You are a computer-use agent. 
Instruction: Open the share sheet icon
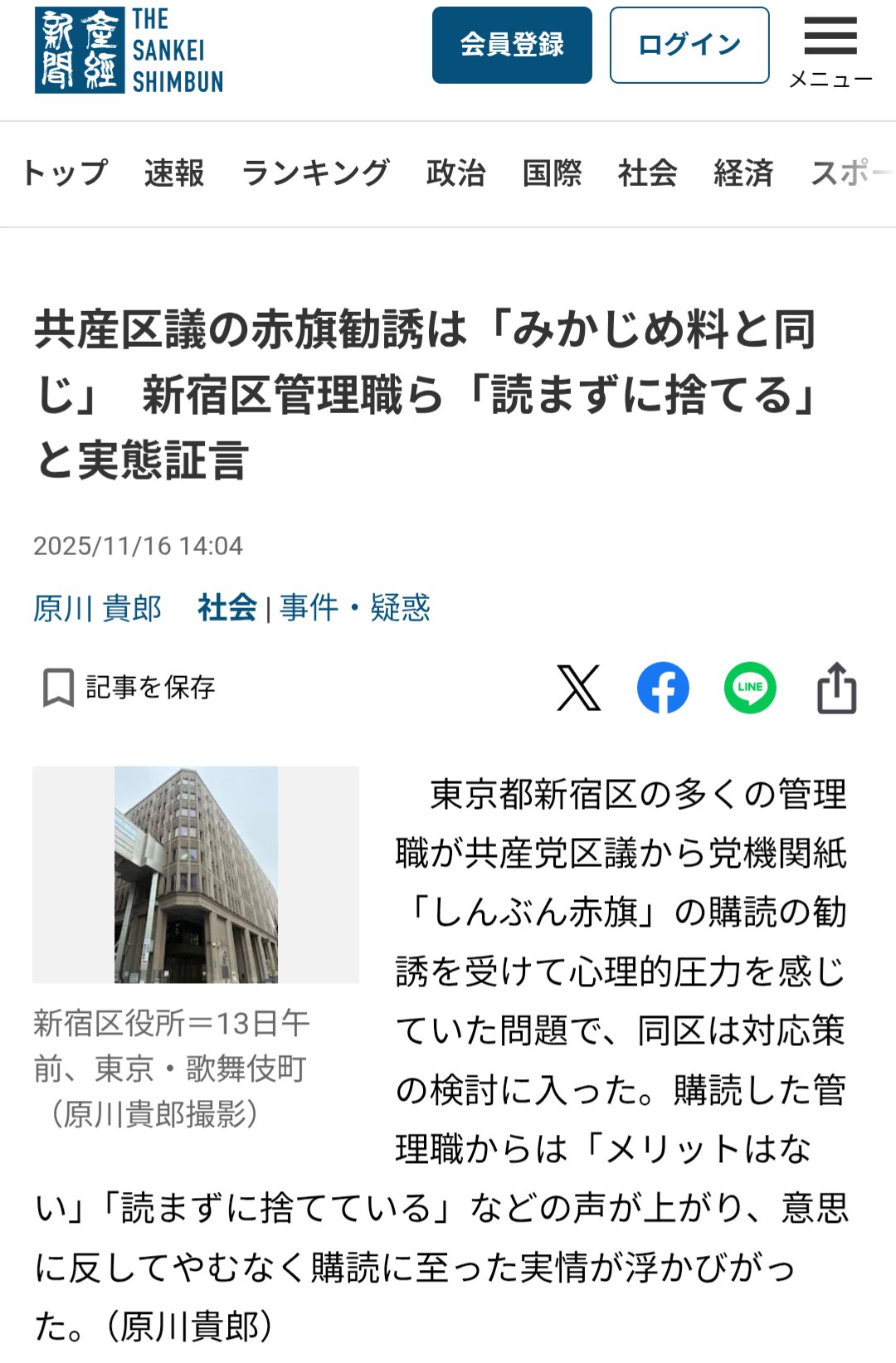836,688
